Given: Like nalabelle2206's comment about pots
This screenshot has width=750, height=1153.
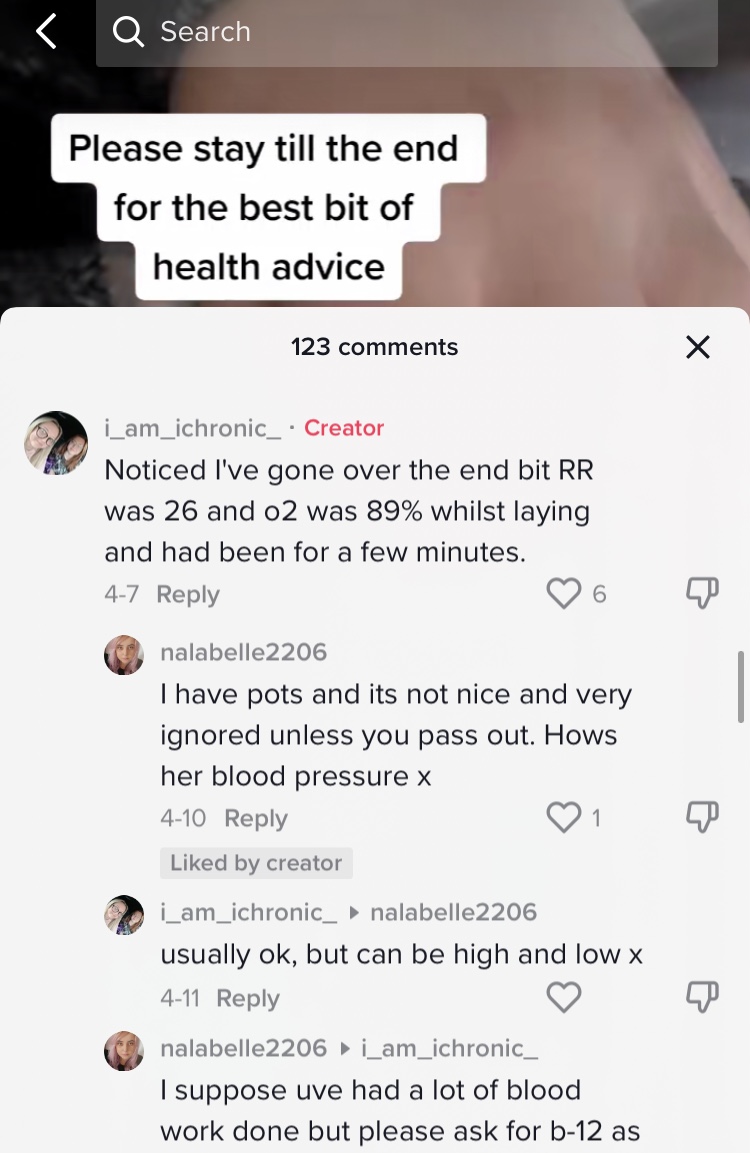Looking at the screenshot, I should point(564,818).
